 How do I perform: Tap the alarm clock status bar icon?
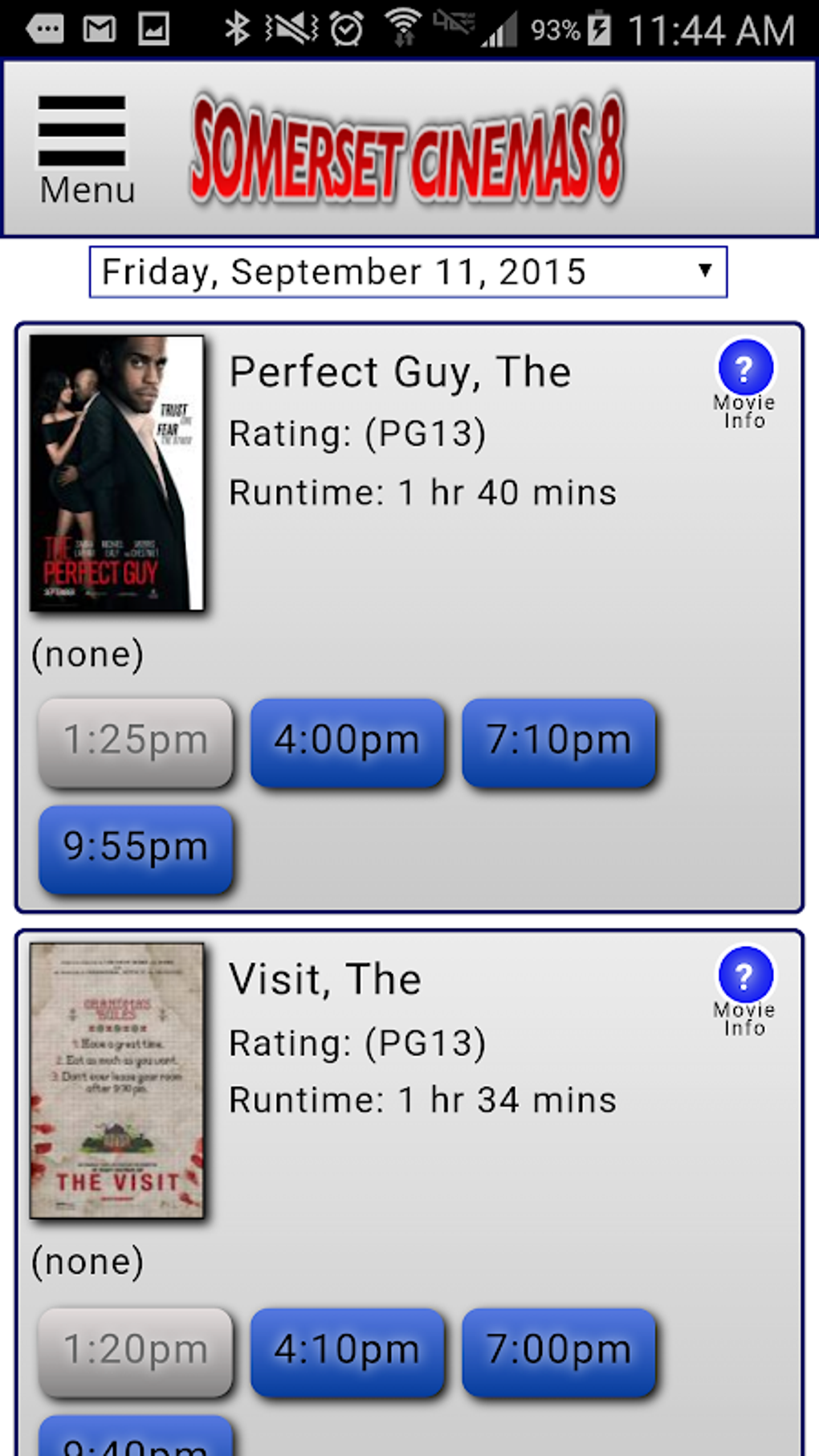pos(347,26)
